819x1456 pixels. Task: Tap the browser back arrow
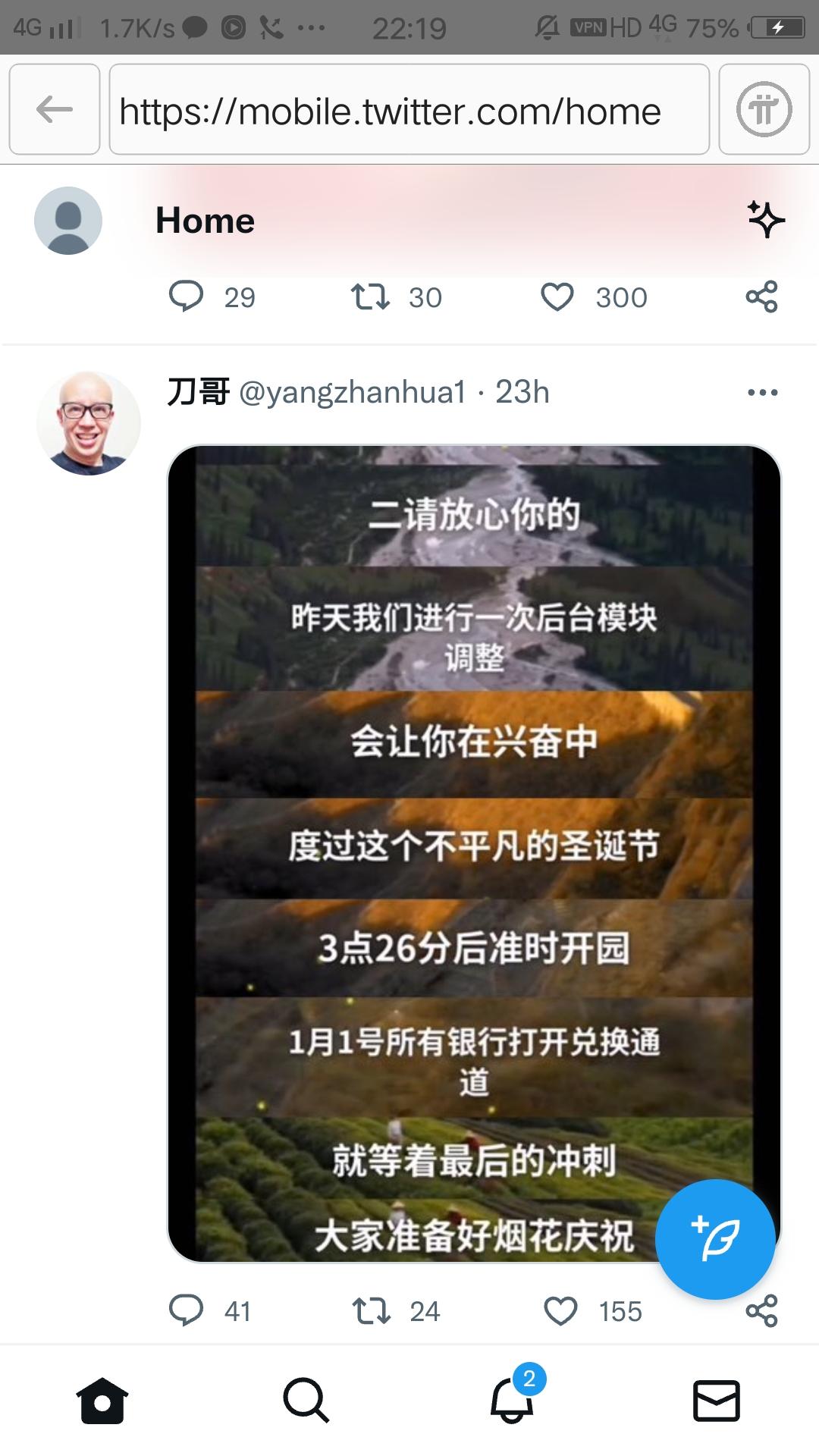(54, 110)
